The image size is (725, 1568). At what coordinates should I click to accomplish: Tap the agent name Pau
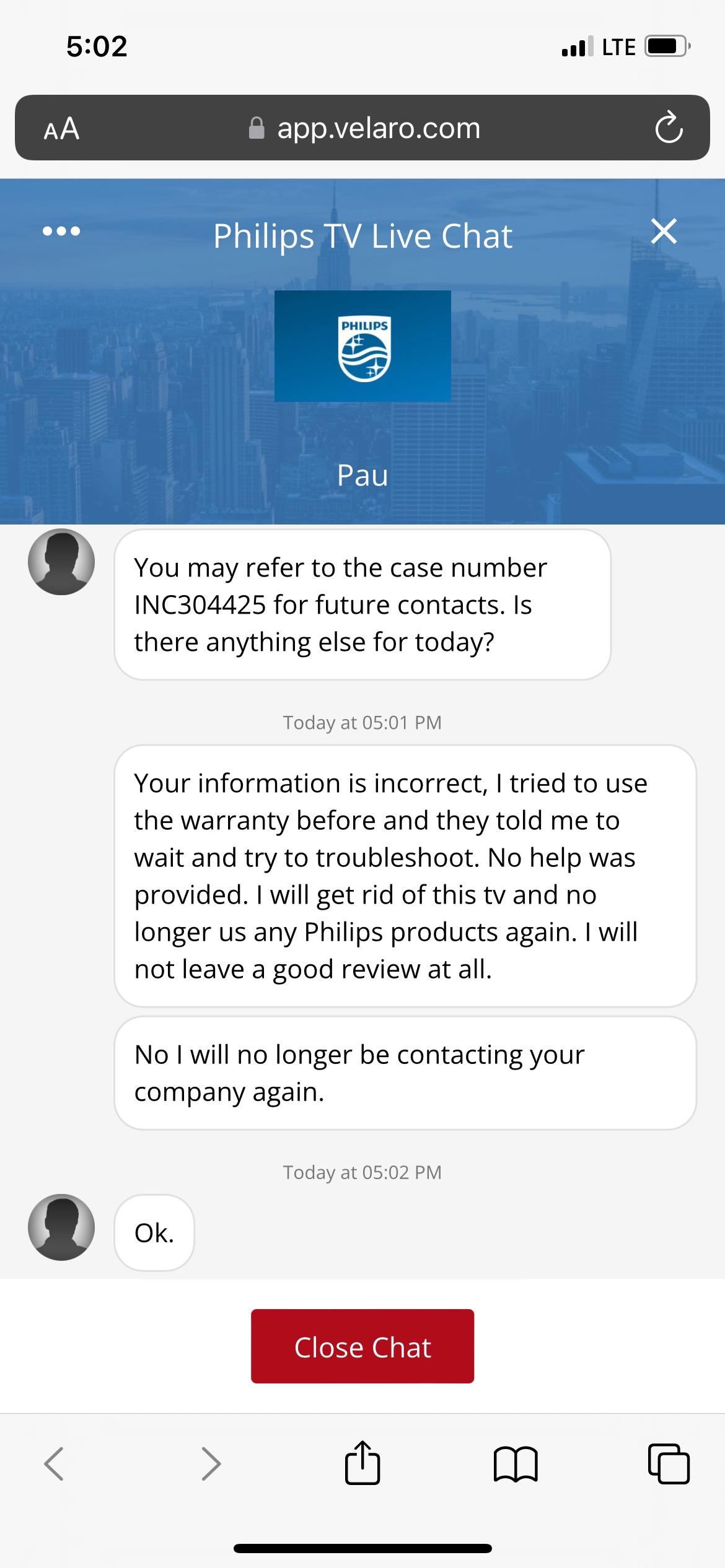click(362, 476)
